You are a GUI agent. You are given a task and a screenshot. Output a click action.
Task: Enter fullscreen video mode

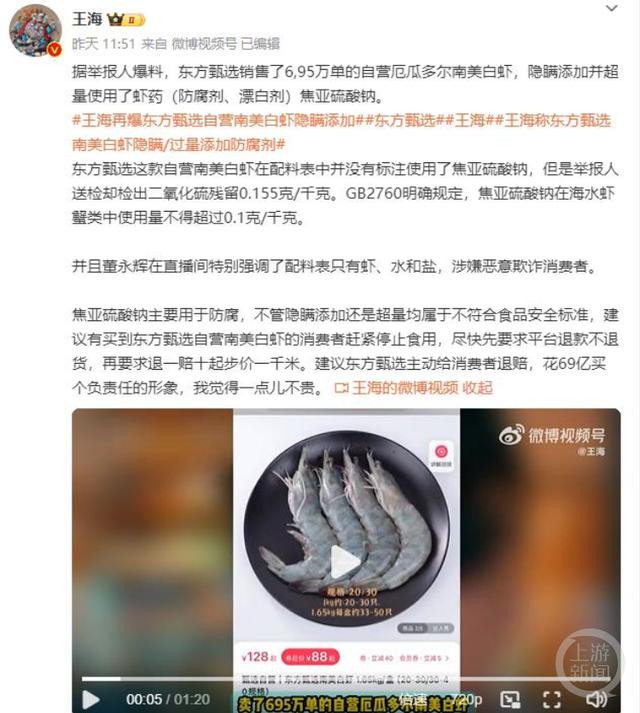tap(554, 699)
